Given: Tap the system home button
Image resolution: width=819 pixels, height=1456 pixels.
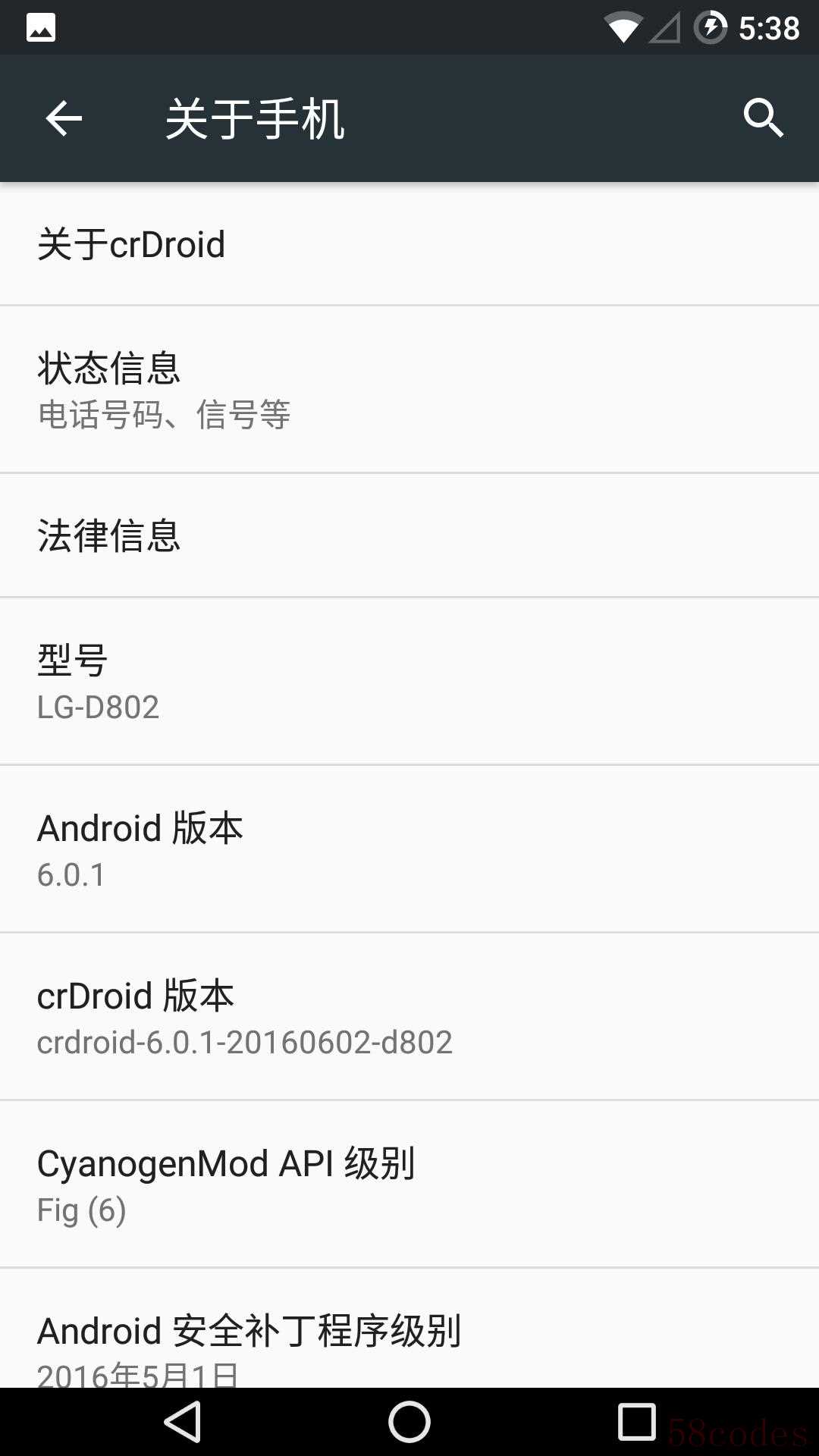Looking at the screenshot, I should pyautogui.click(x=409, y=1422).
